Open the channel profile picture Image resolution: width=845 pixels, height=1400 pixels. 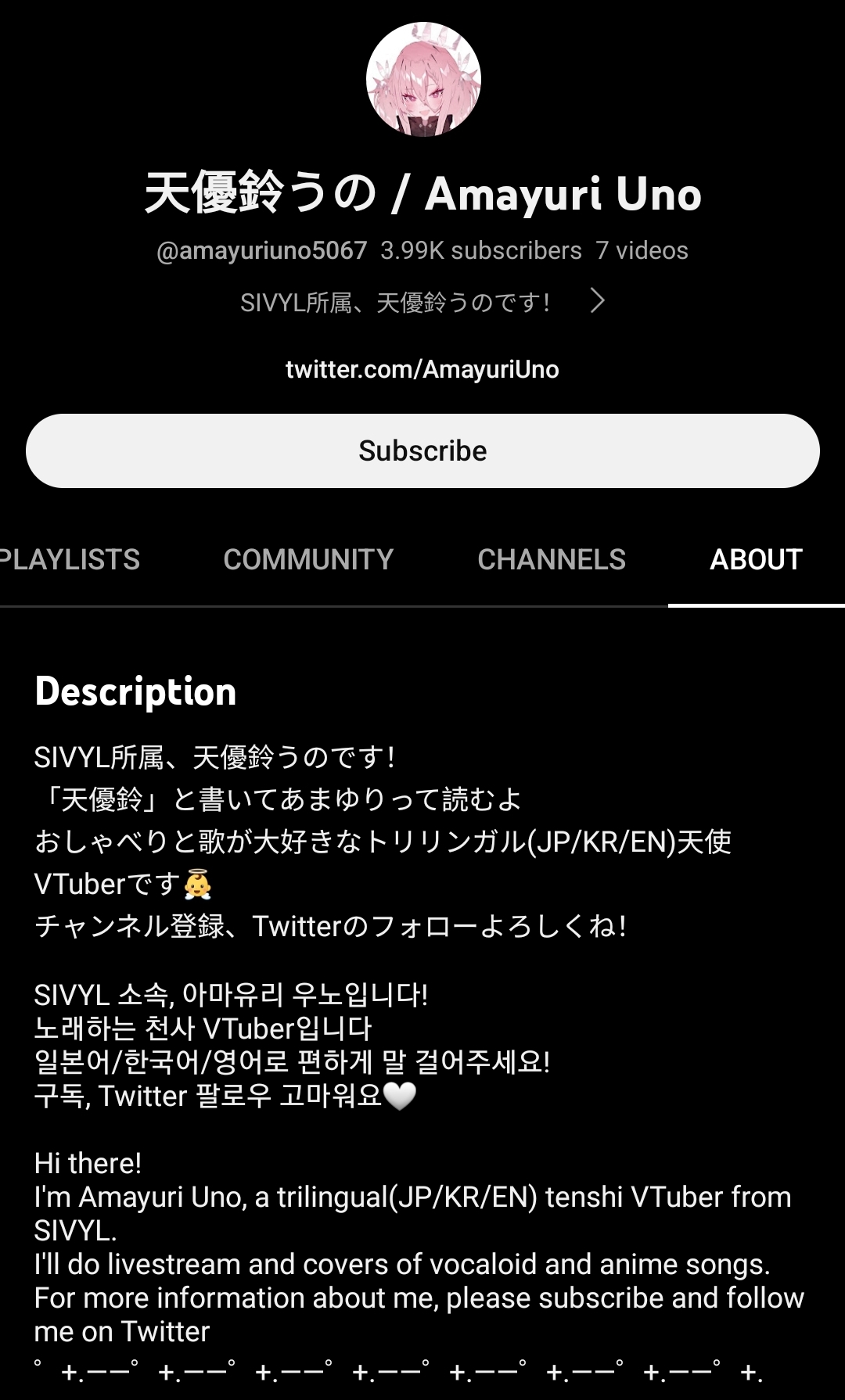point(423,80)
